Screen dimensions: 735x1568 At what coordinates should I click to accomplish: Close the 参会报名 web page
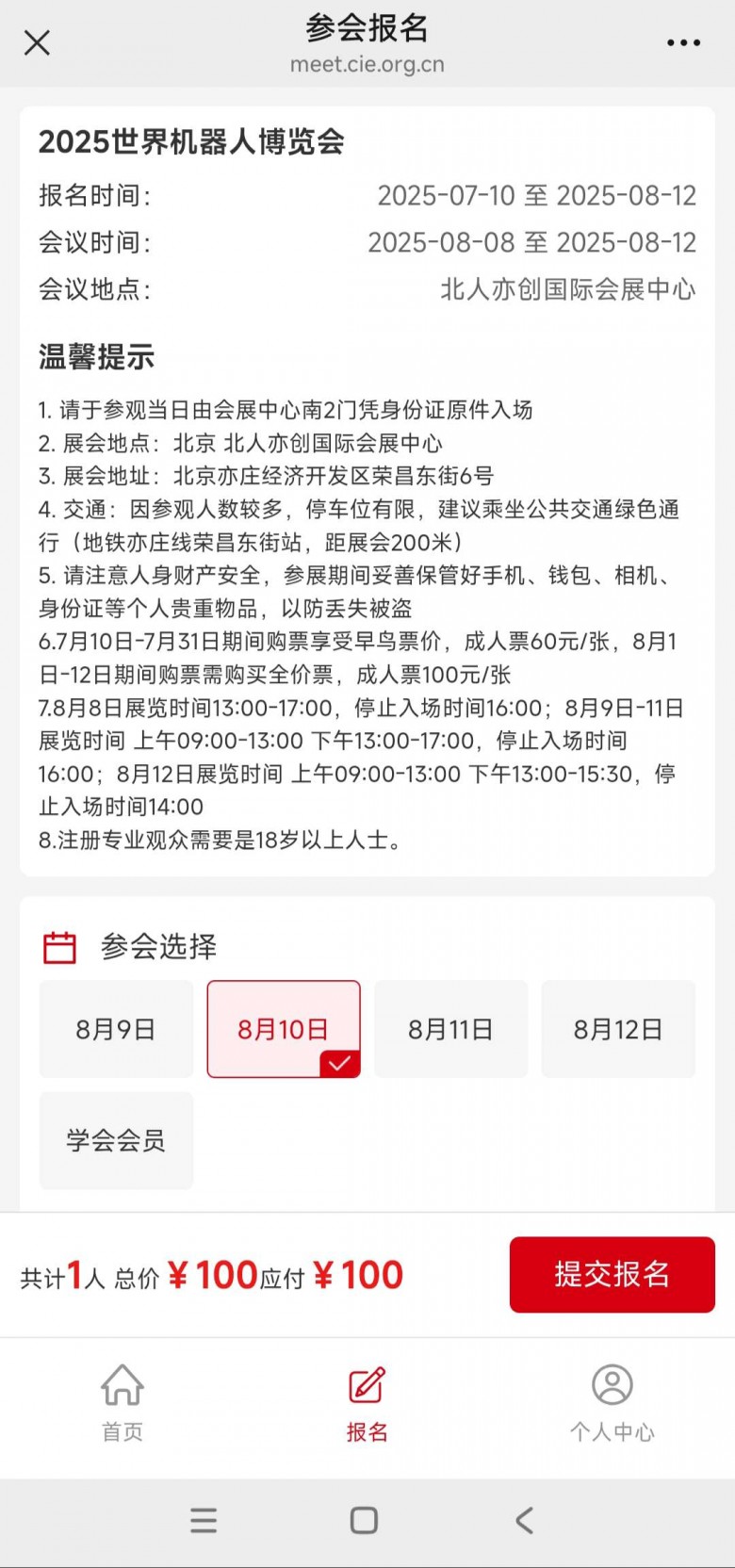point(37,42)
